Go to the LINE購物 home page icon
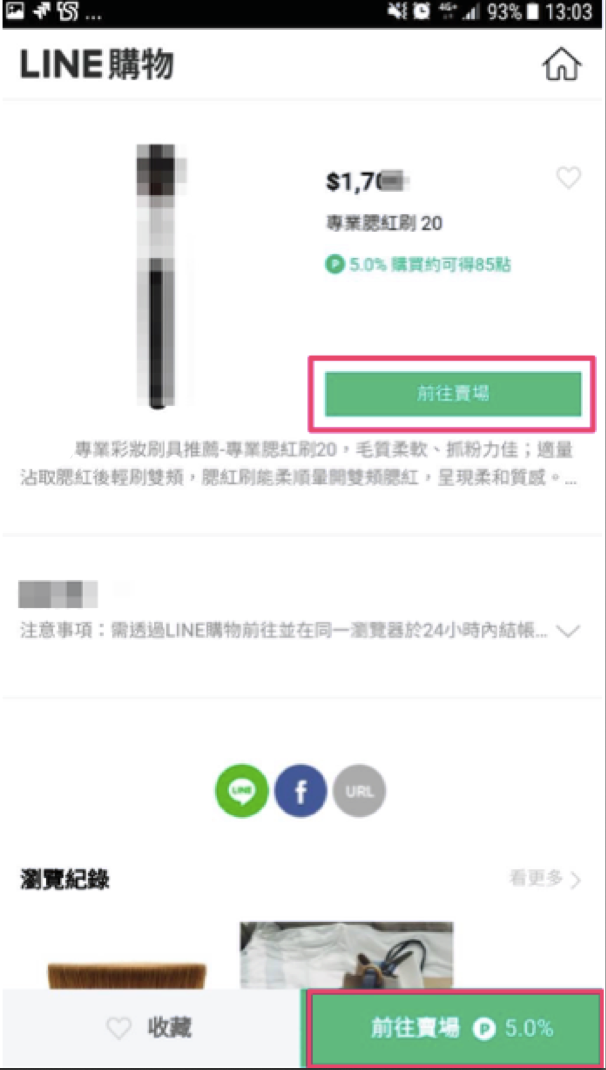606x1070 pixels. pos(562,66)
